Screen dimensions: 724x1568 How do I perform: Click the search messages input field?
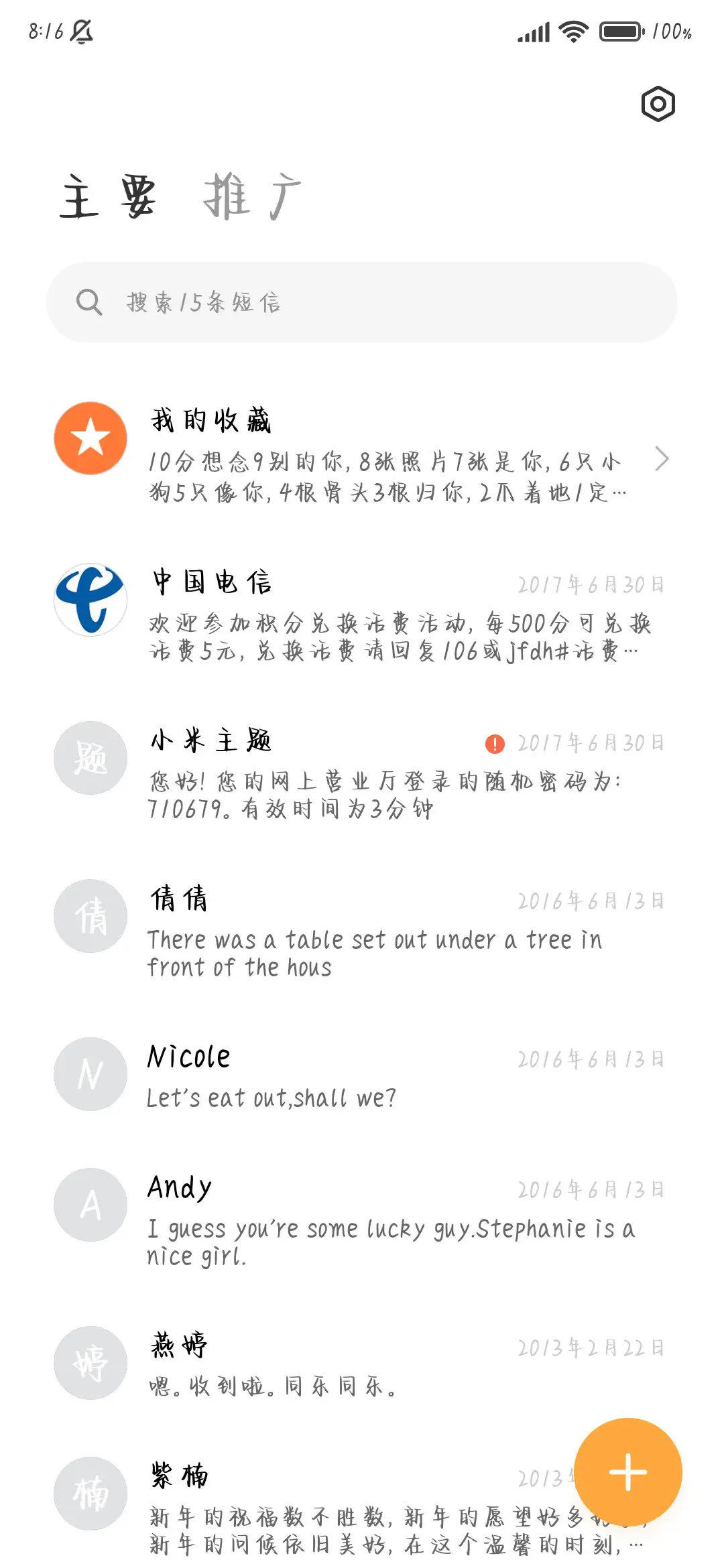[362, 302]
